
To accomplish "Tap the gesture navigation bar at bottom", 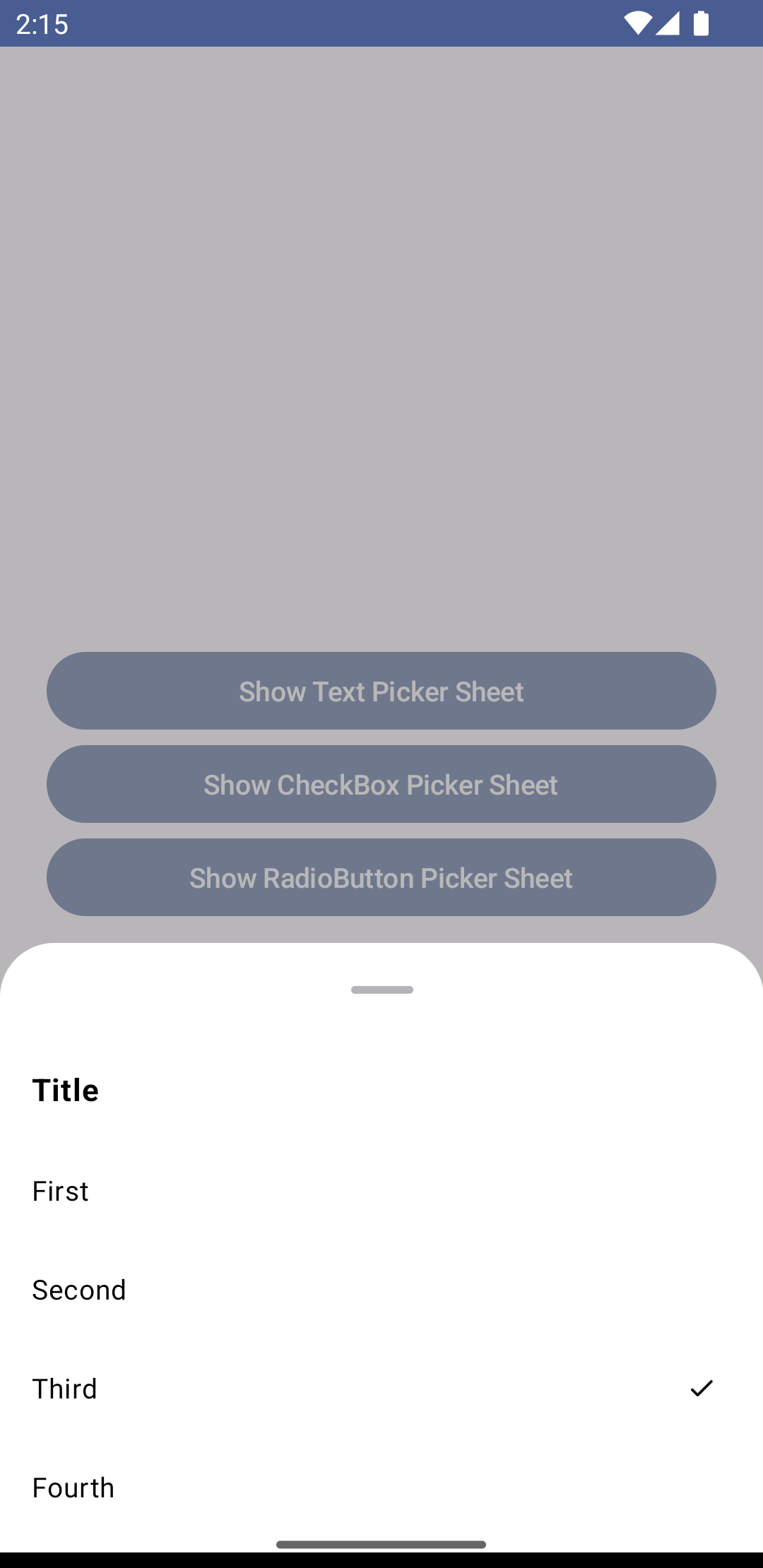I will 381,1543.
